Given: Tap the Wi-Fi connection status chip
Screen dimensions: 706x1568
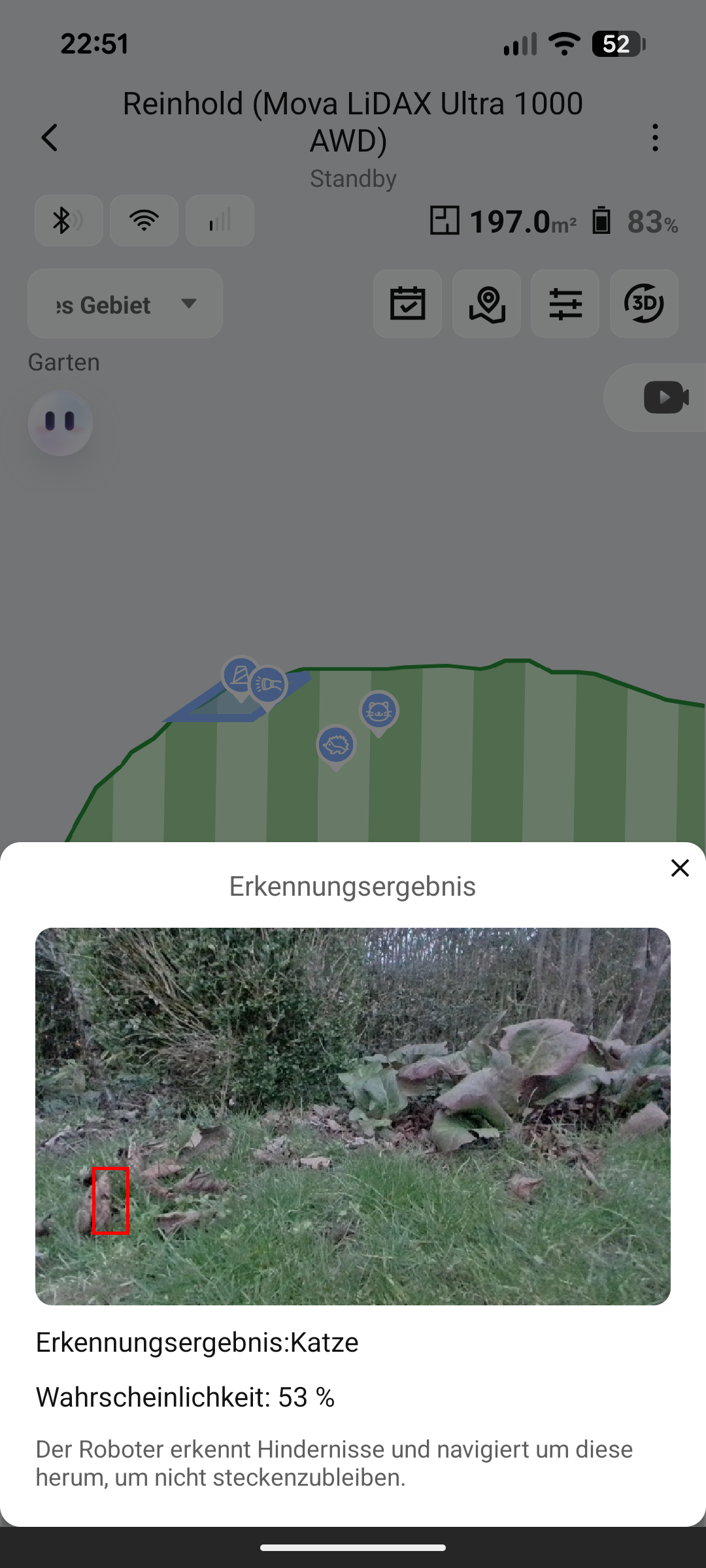Looking at the screenshot, I should click(144, 220).
